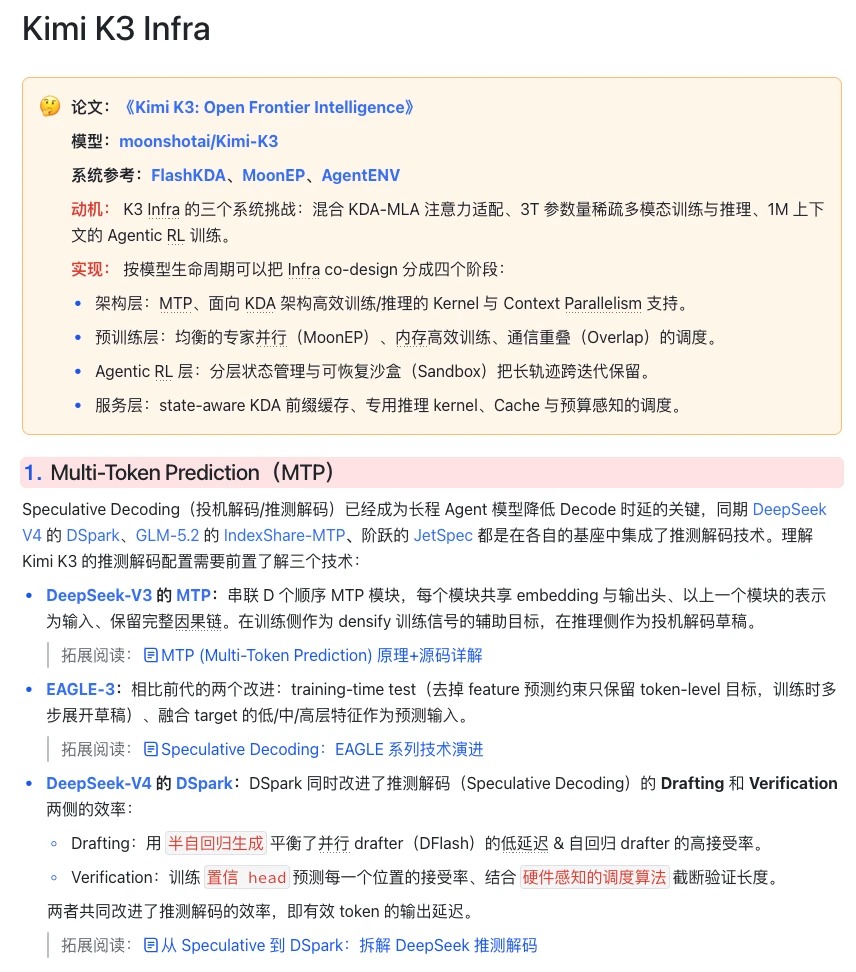The width and height of the screenshot is (856, 972).
Task: Open the Kimi K3: Open Frontier Intelligence paper link
Action: (x=268, y=107)
